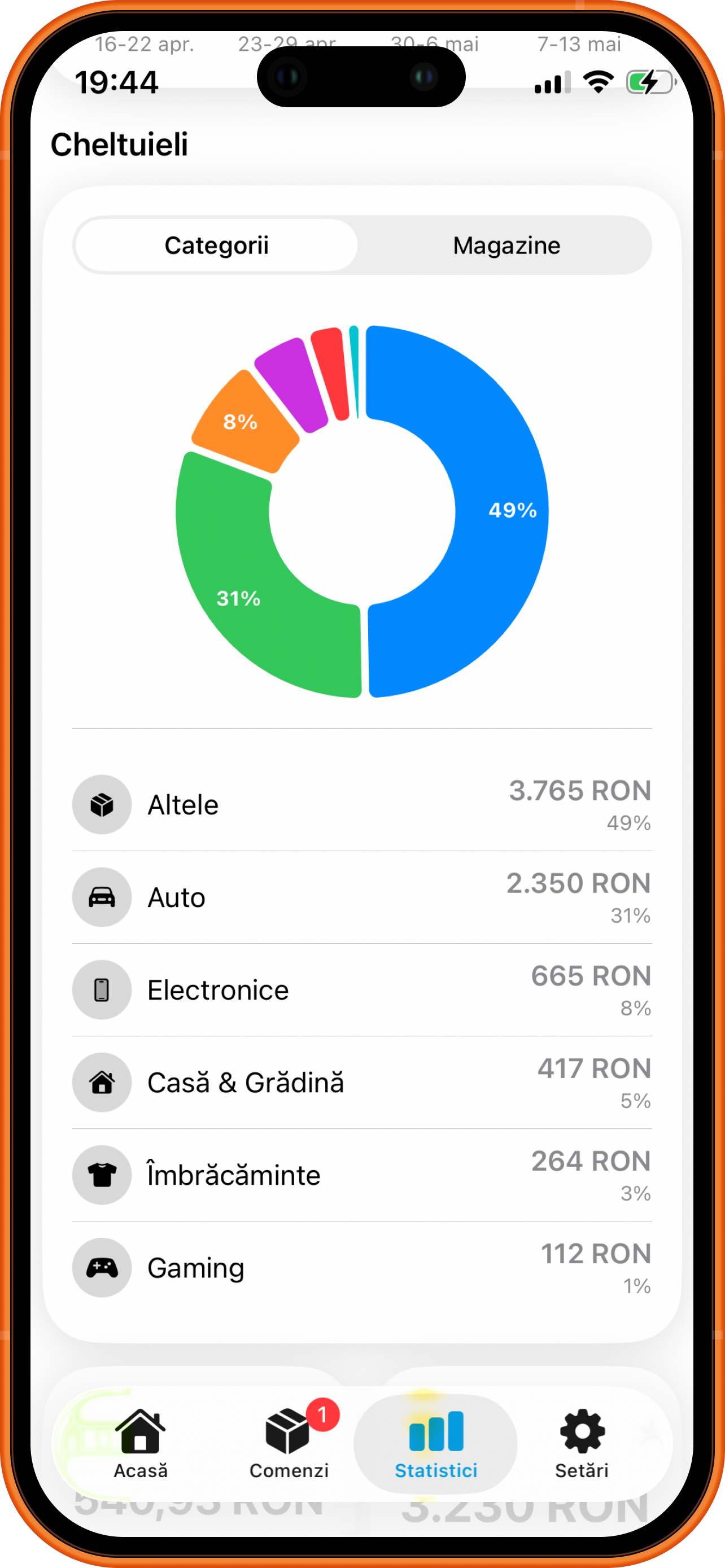This screenshot has width=725, height=1568.
Task: Select the Categorii segment
Action: pyautogui.click(x=216, y=246)
